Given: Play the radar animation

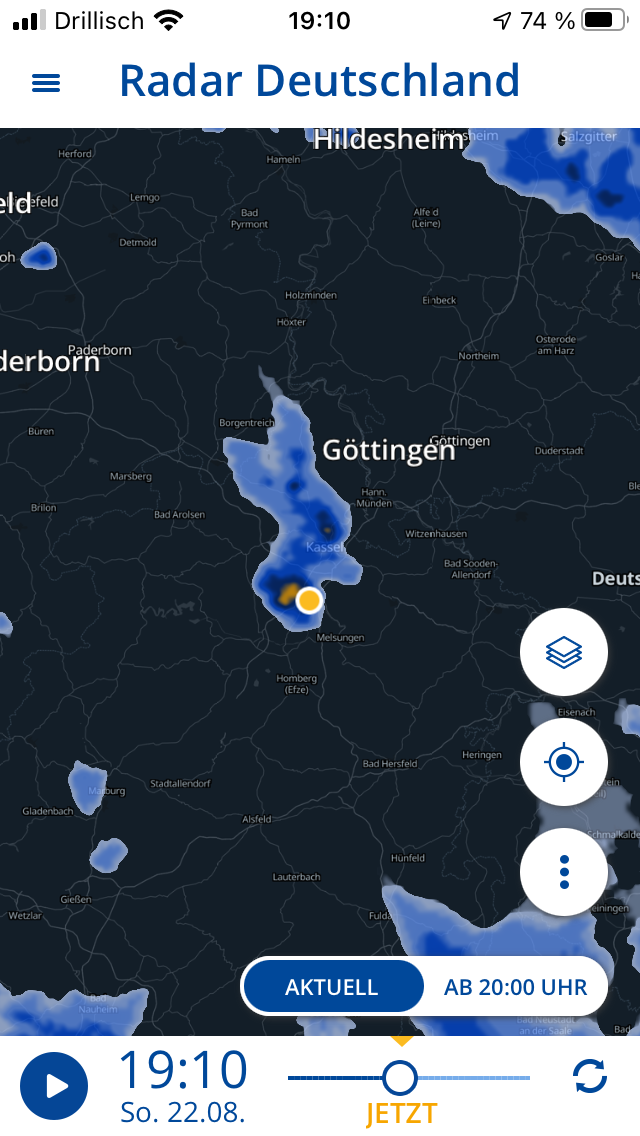Looking at the screenshot, I should [x=54, y=1086].
